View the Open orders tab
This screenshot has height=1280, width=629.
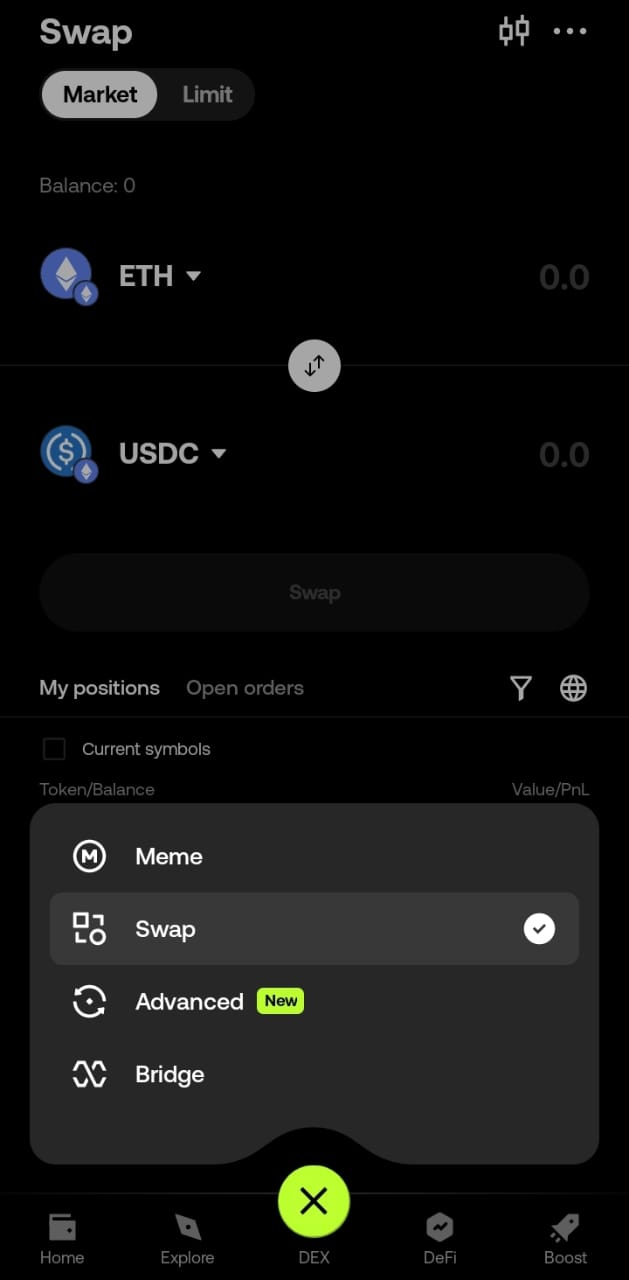point(245,688)
